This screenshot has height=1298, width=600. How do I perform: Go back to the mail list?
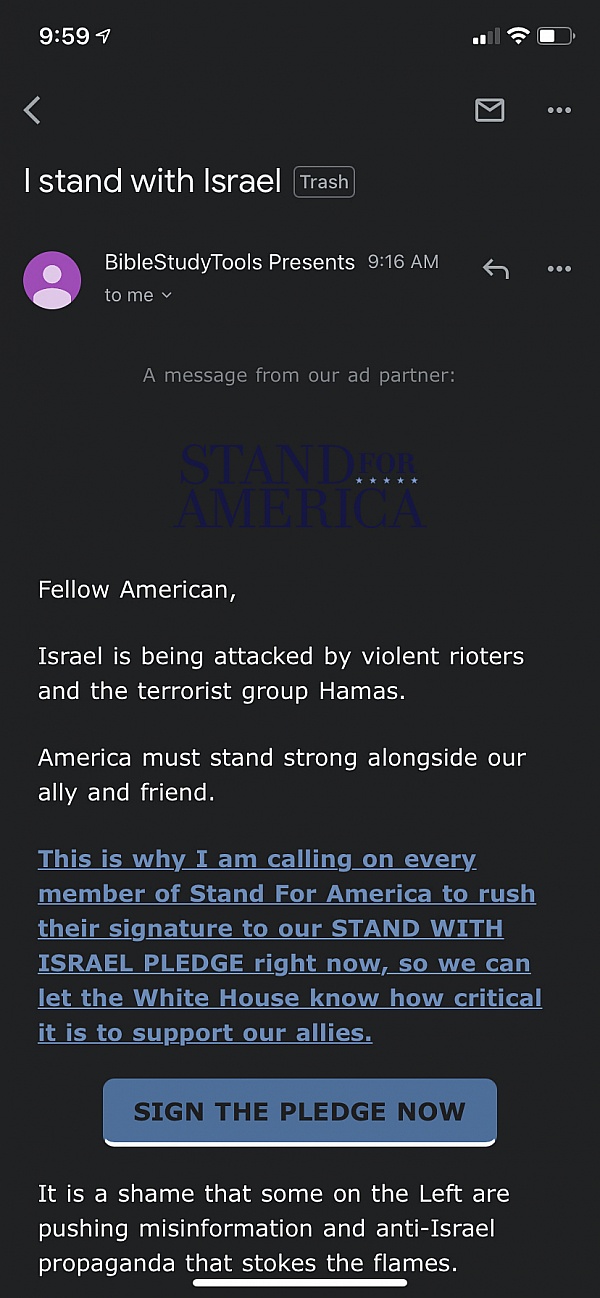point(32,110)
